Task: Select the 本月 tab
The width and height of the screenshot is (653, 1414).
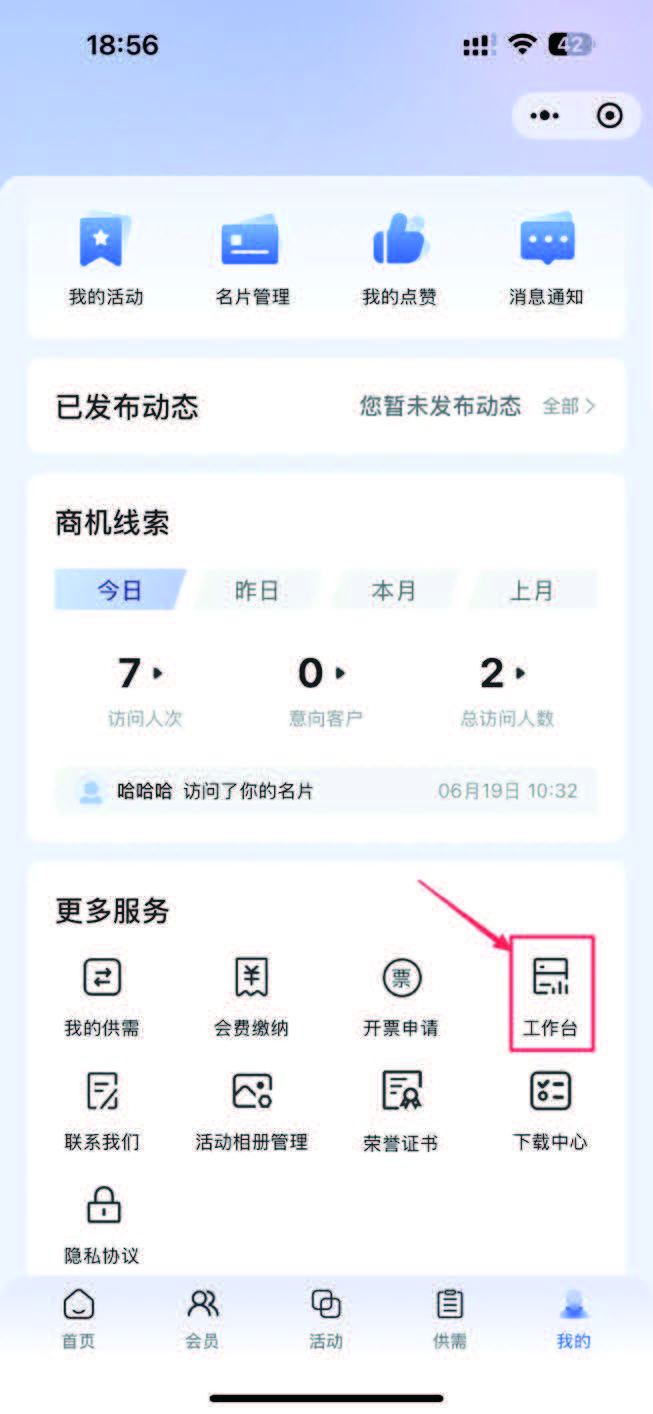Action: click(x=394, y=590)
